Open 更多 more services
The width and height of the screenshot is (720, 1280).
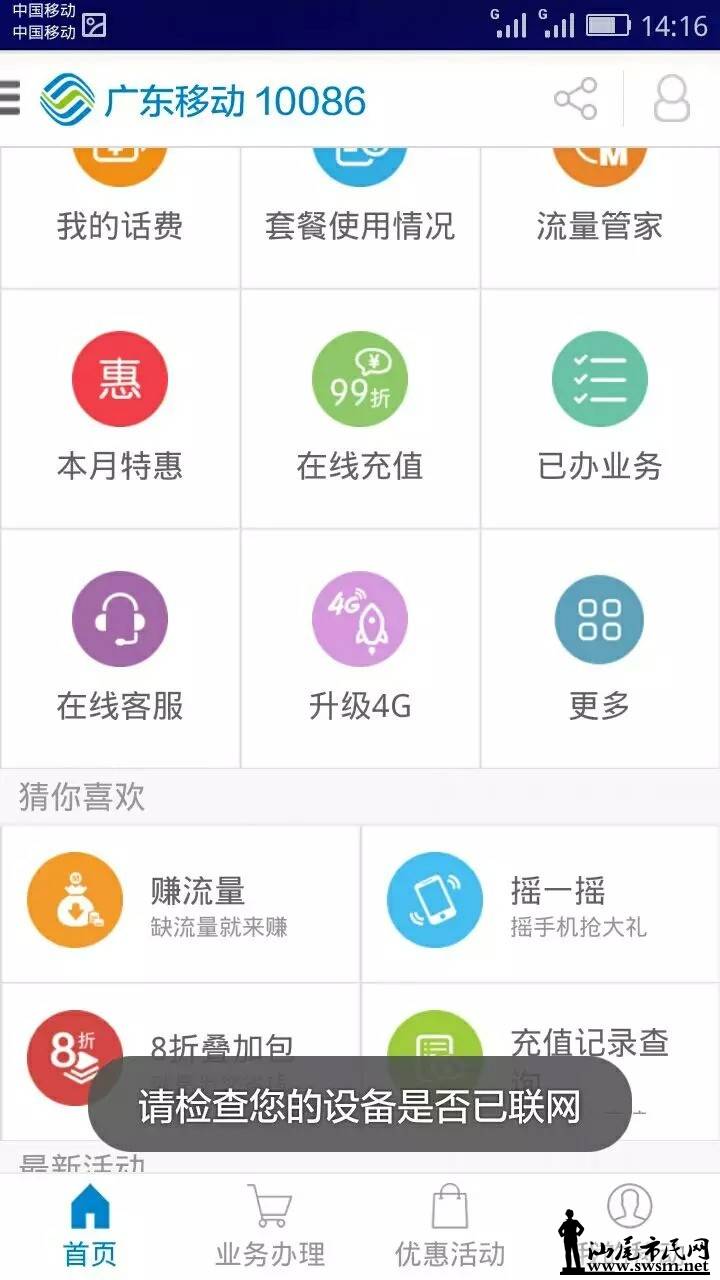(600, 648)
